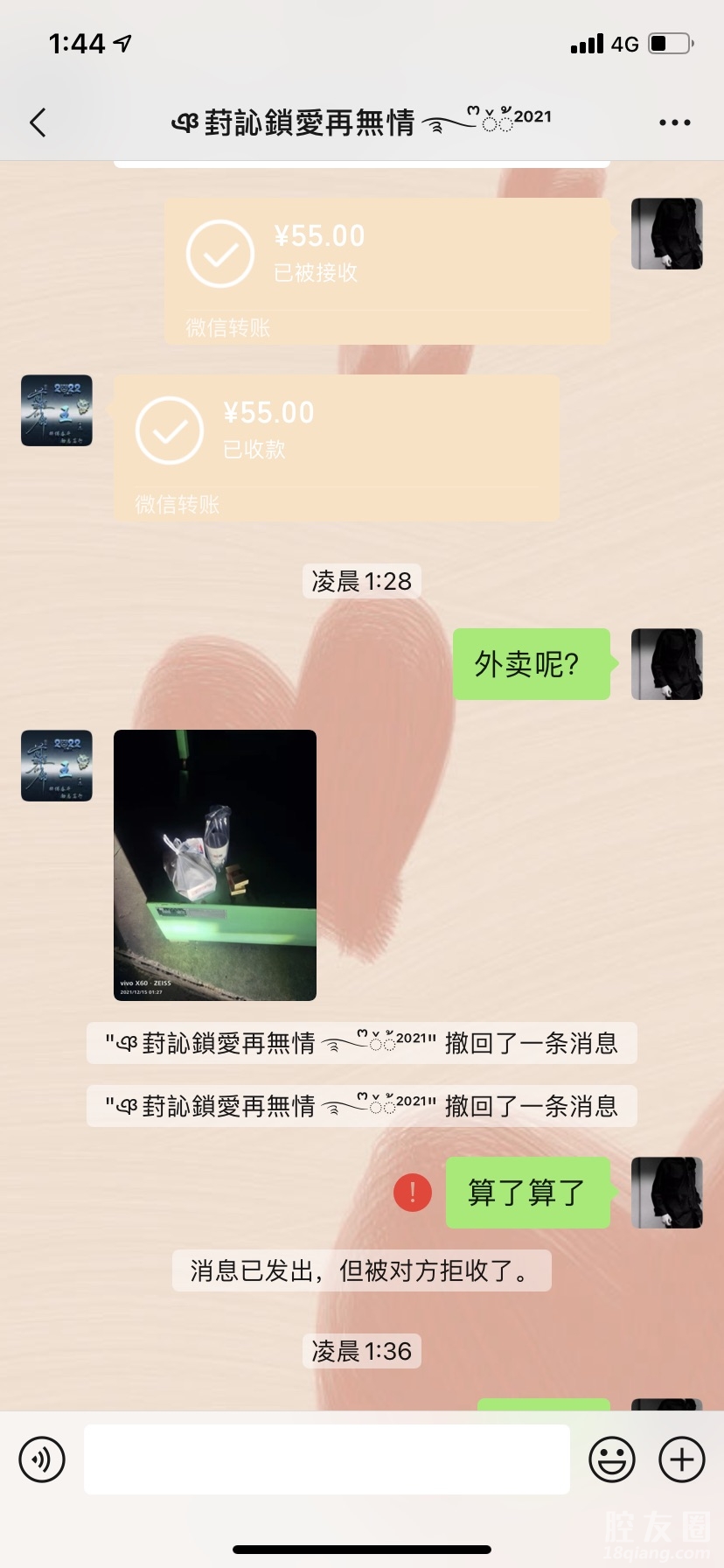Screen dimensions: 724x1568
Task: Open the emoji sticker panel
Action: coord(612,1459)
